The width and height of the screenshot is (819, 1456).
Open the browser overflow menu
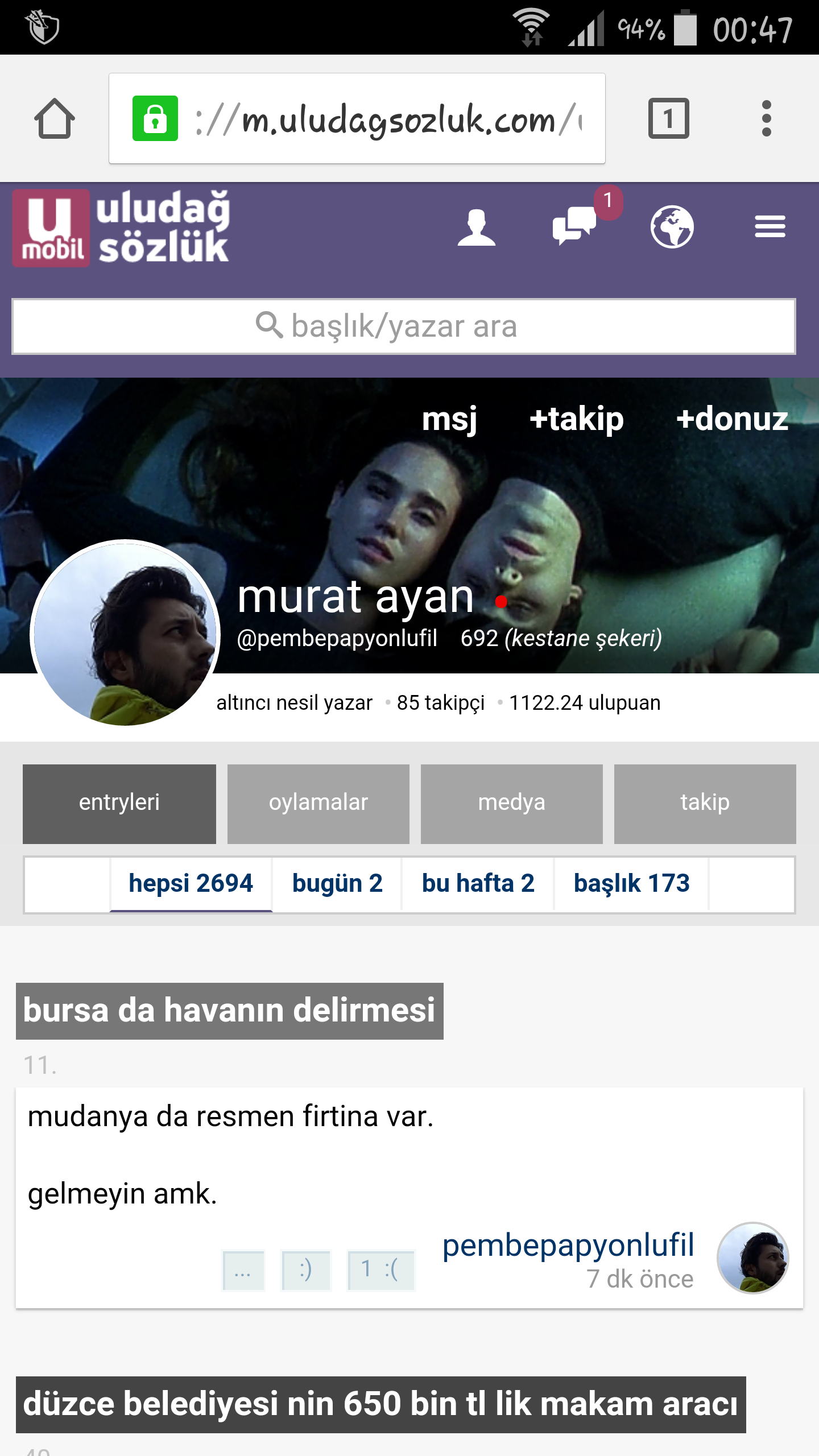click(766, 119)
